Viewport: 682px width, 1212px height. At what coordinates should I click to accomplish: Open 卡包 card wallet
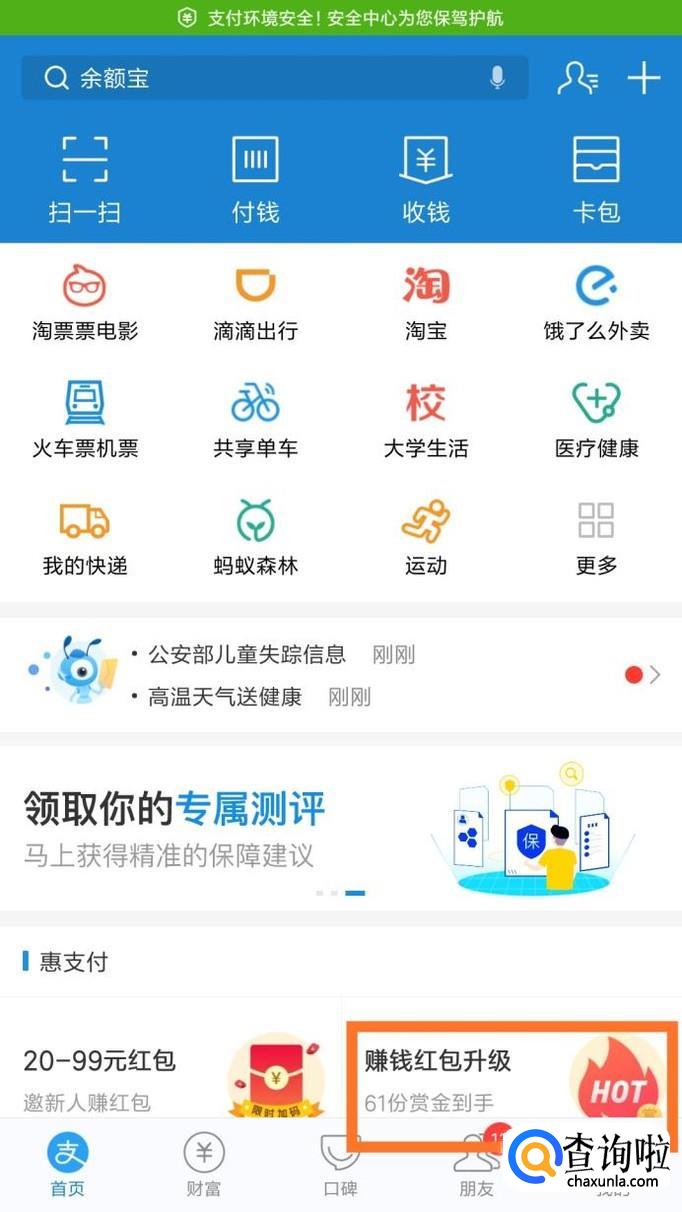coord(596,178)
